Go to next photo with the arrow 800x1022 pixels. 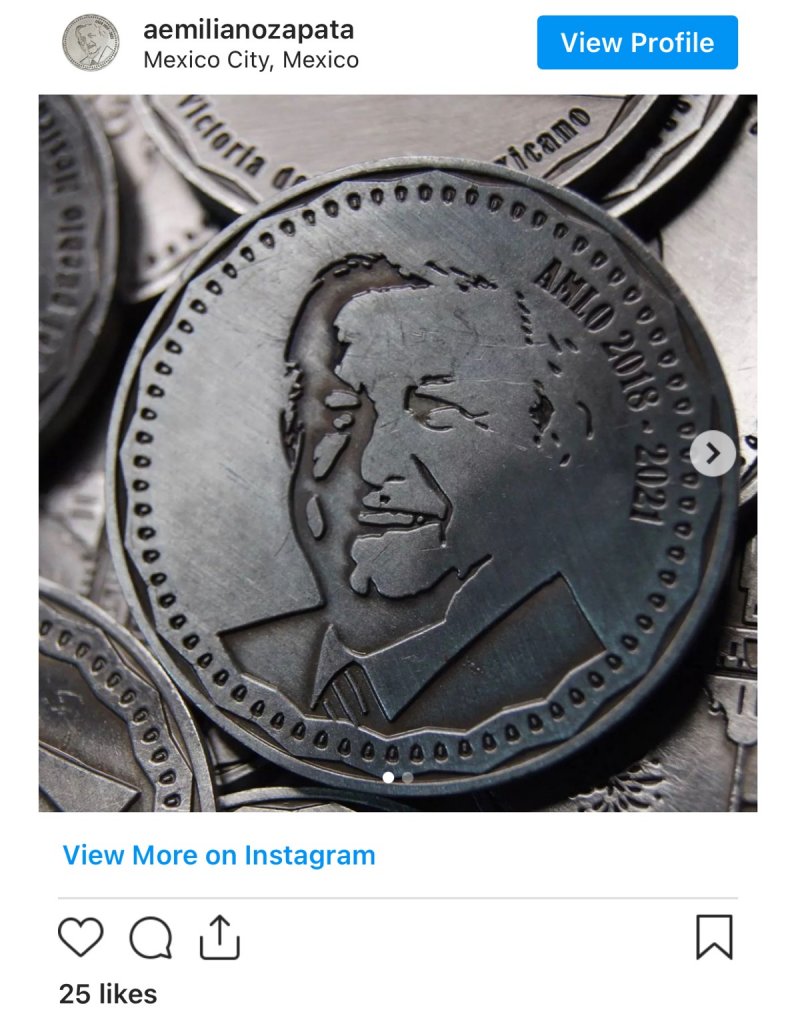[x=712, y=454]
